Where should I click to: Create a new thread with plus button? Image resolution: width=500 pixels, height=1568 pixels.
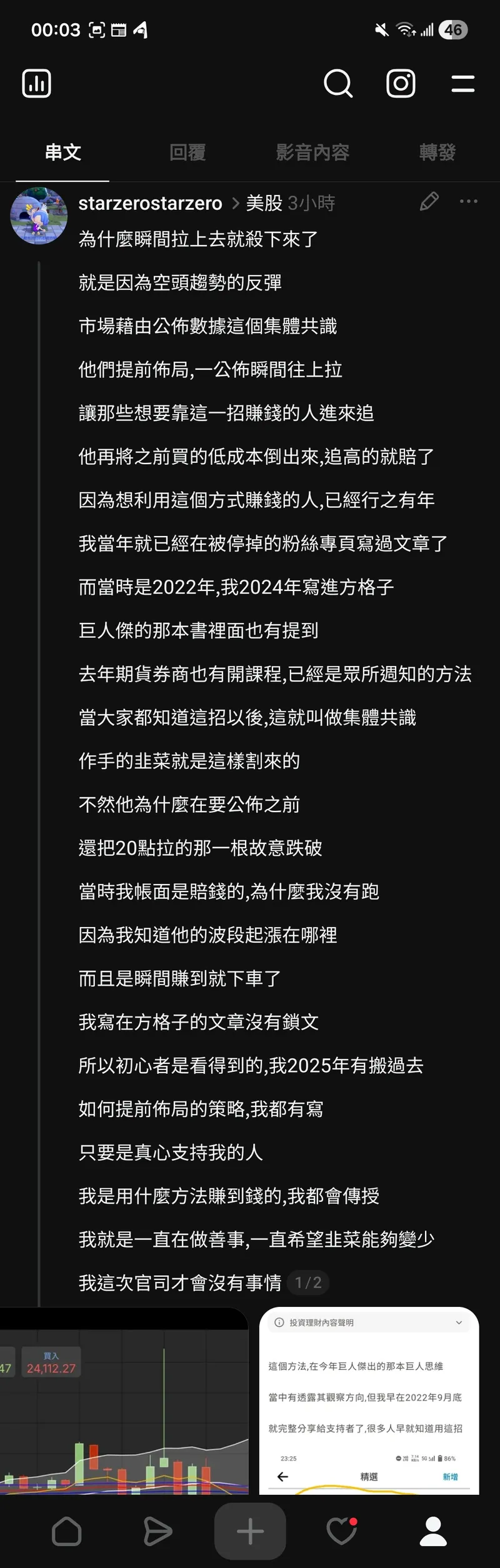[x=250, y=1531]
